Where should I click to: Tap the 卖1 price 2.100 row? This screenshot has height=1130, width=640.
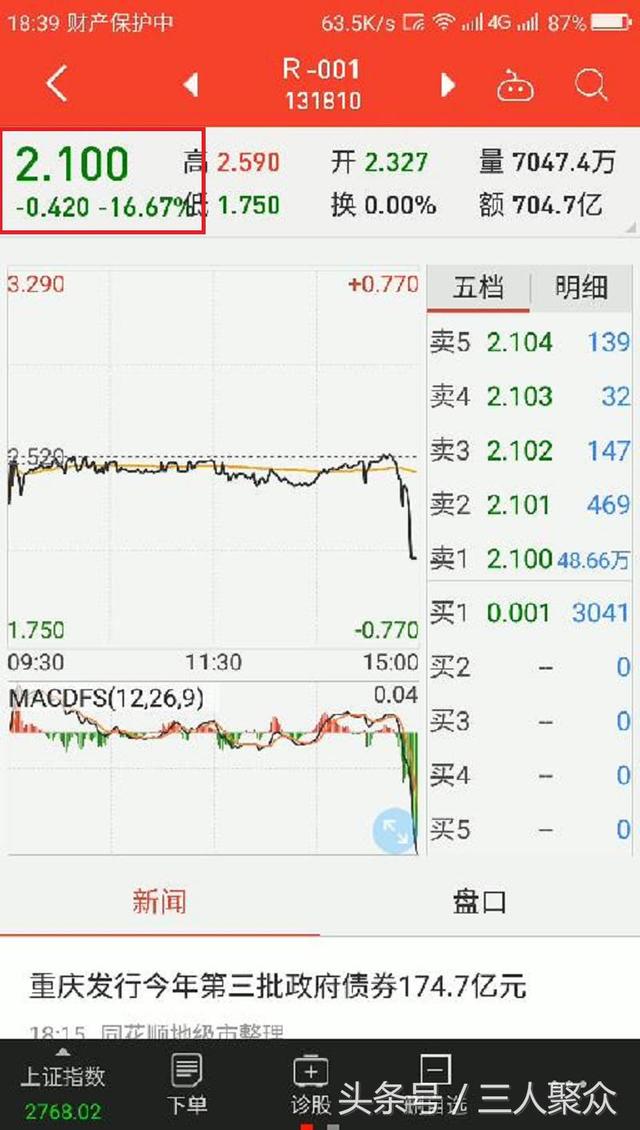[x=530, y=559]
